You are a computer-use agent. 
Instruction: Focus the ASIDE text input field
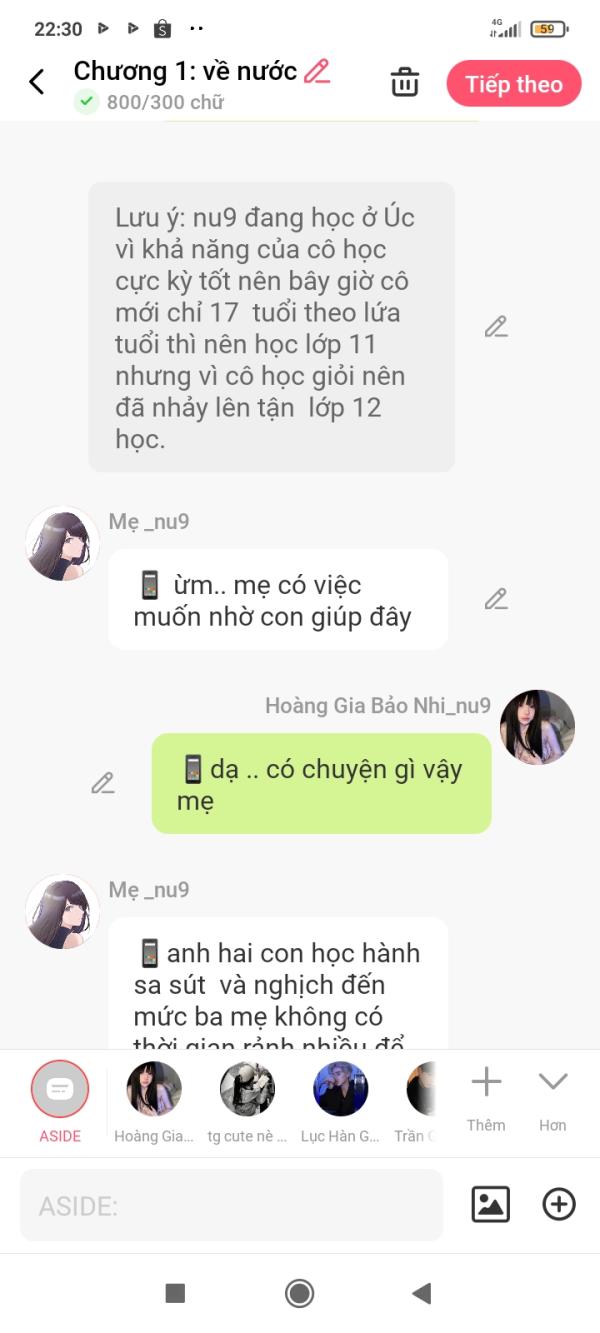click(231, 1206)
